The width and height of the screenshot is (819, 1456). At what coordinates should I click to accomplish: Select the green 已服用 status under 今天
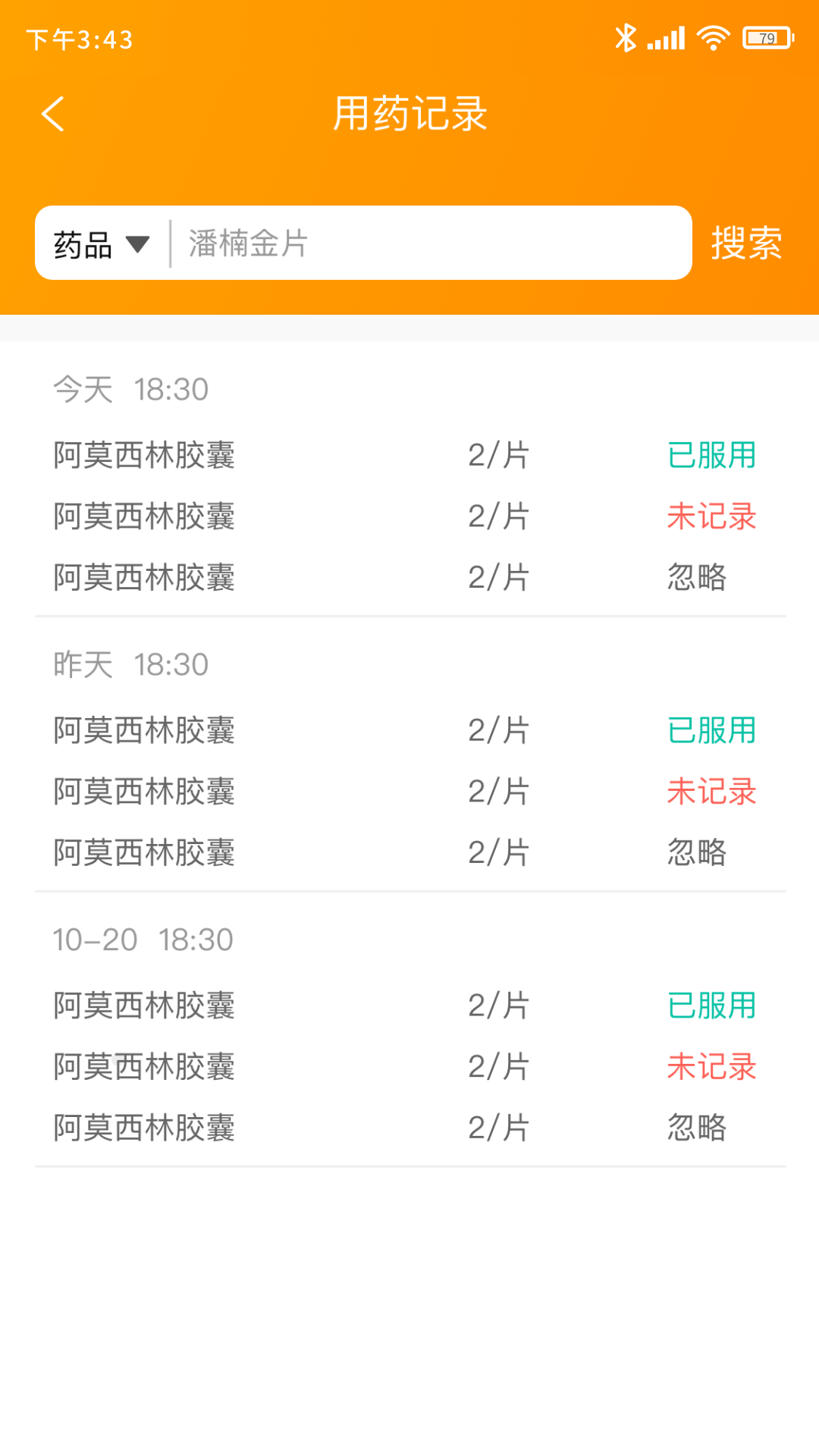tap(711, 454)
